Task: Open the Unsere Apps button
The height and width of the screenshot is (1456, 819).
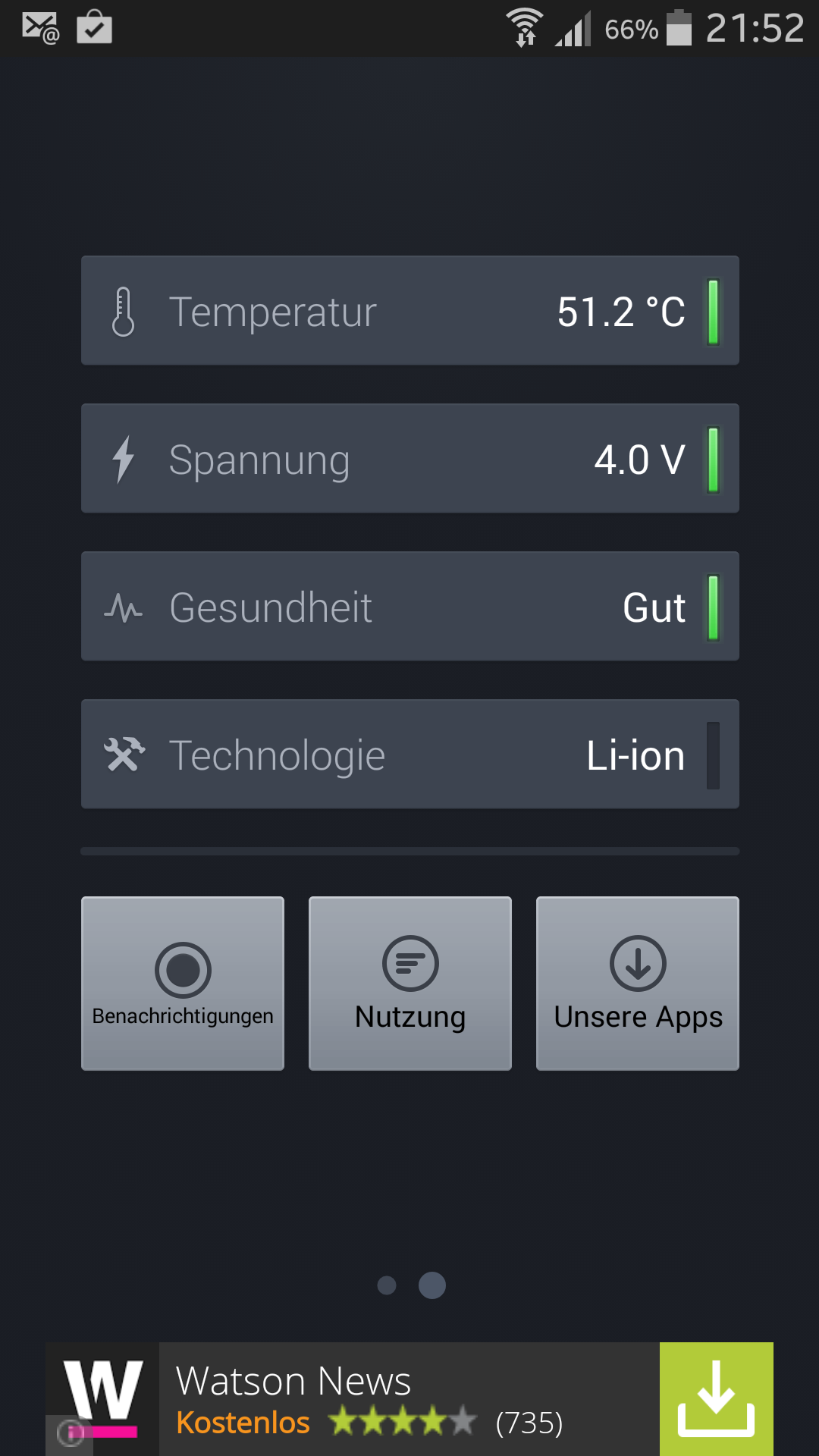Action: click(638, 984)
